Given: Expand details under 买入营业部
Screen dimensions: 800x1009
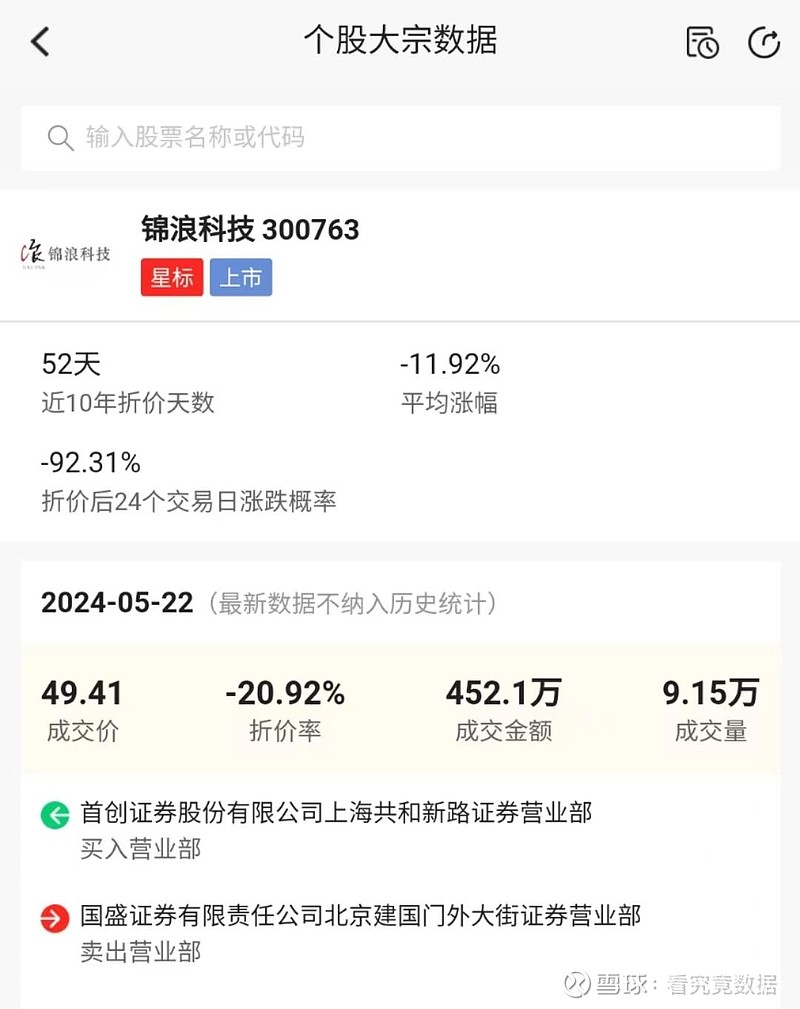Looking at the screenshot, I should [x=138, y=849].
